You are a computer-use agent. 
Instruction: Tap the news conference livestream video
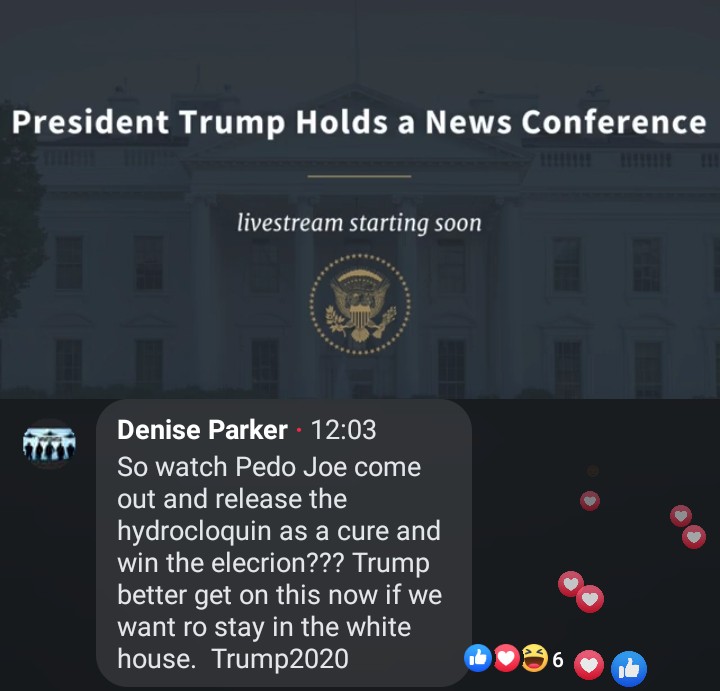(x=360, y=200)
